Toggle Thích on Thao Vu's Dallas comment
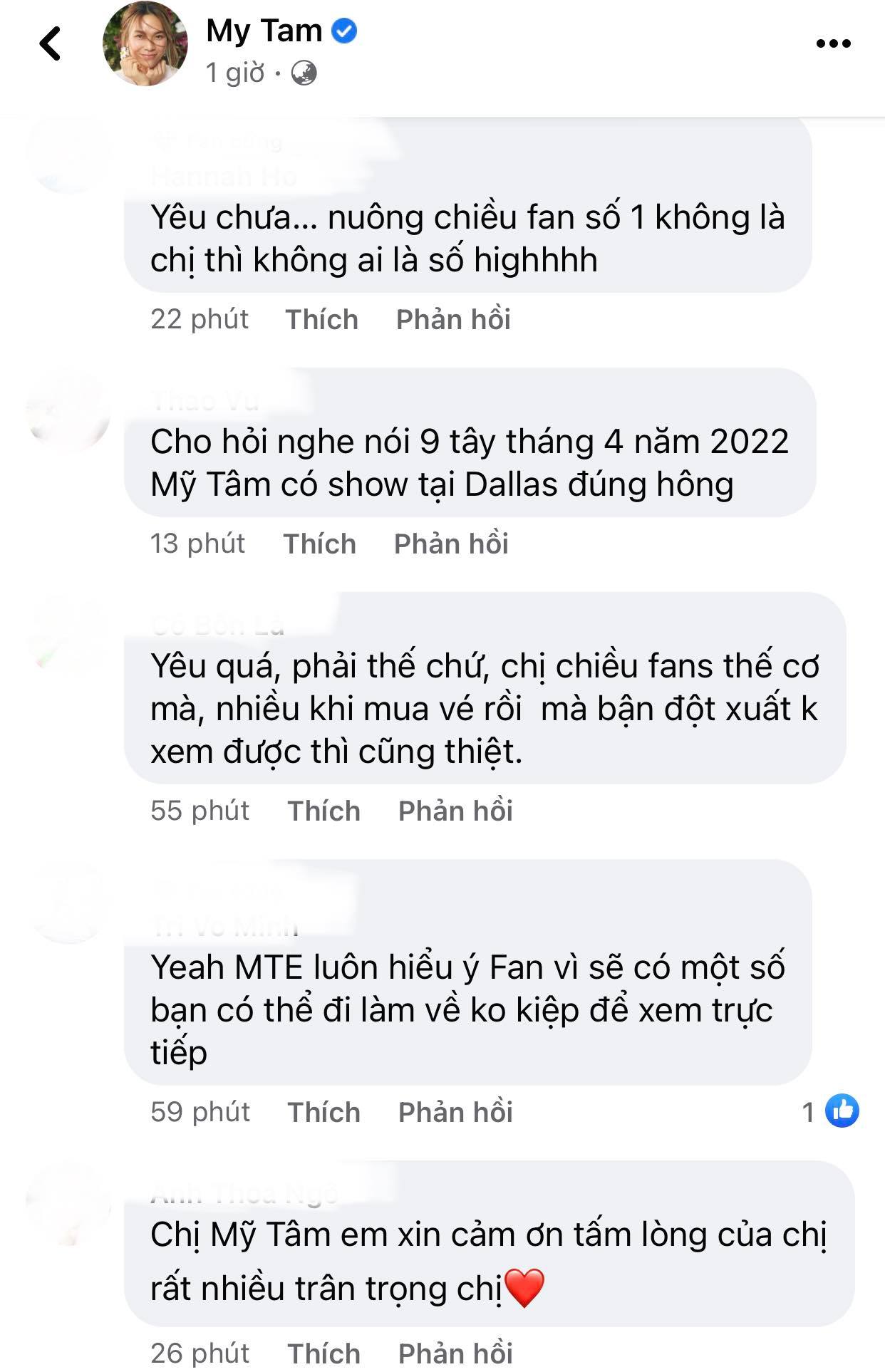885x1372 pixels. pyautogui.click(x=320, y=544)
